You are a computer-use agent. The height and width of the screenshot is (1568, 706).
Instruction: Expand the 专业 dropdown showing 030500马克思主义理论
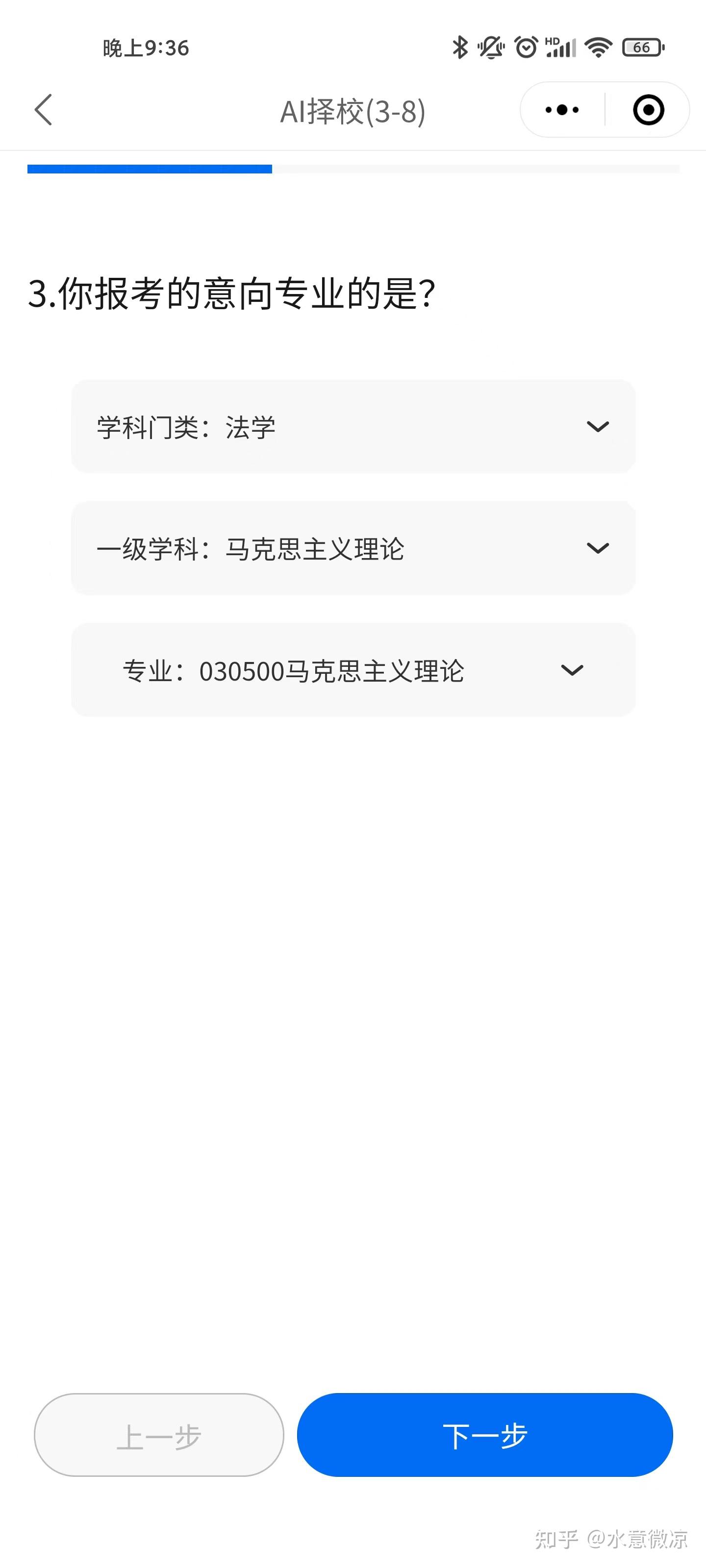353,670
